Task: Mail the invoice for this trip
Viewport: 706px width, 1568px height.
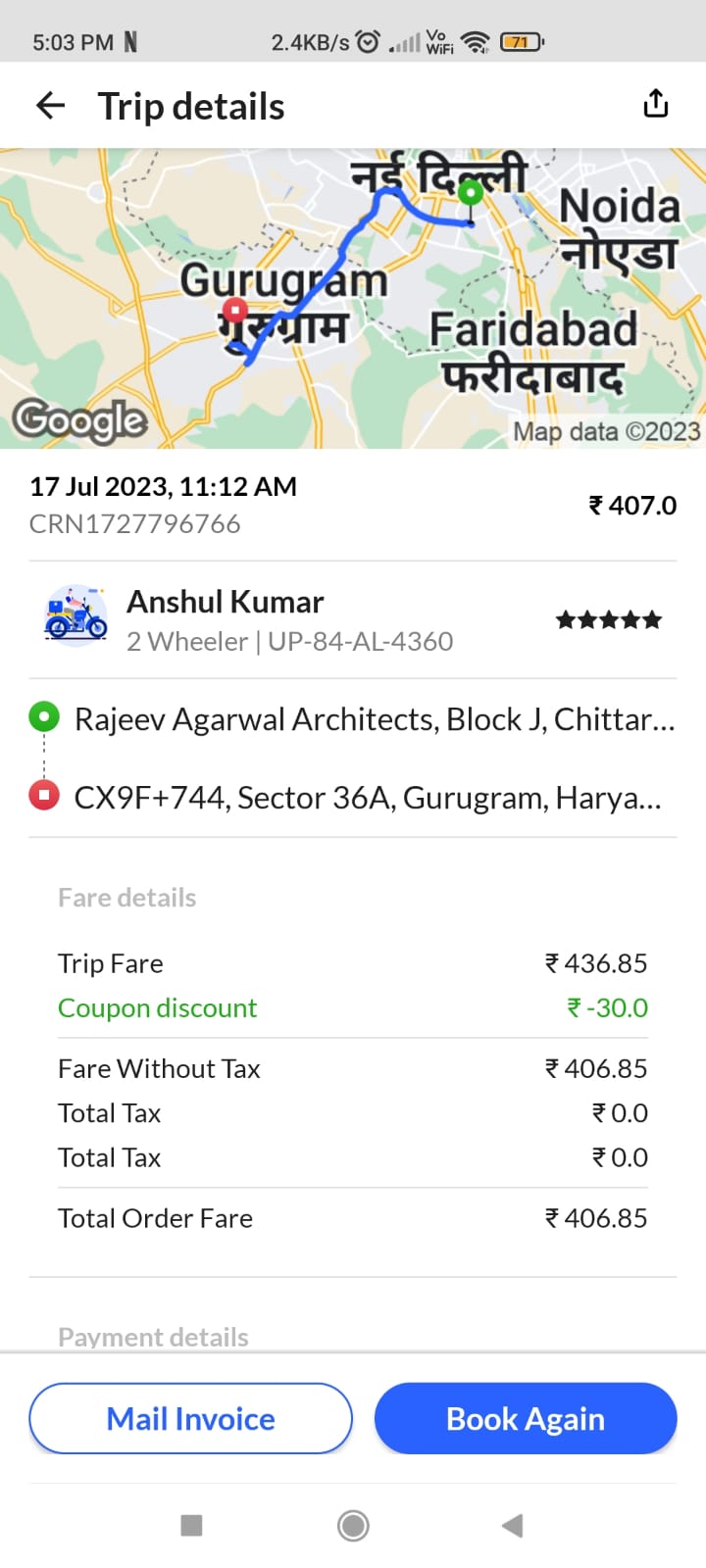Action: click(190, 1418)
